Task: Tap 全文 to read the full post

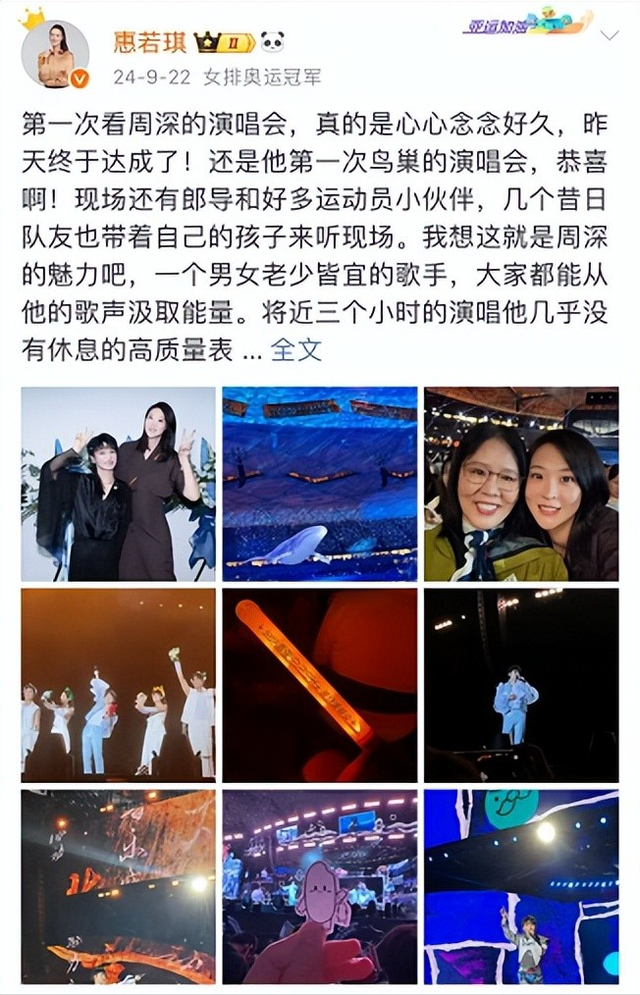Action: coord(297,349)
